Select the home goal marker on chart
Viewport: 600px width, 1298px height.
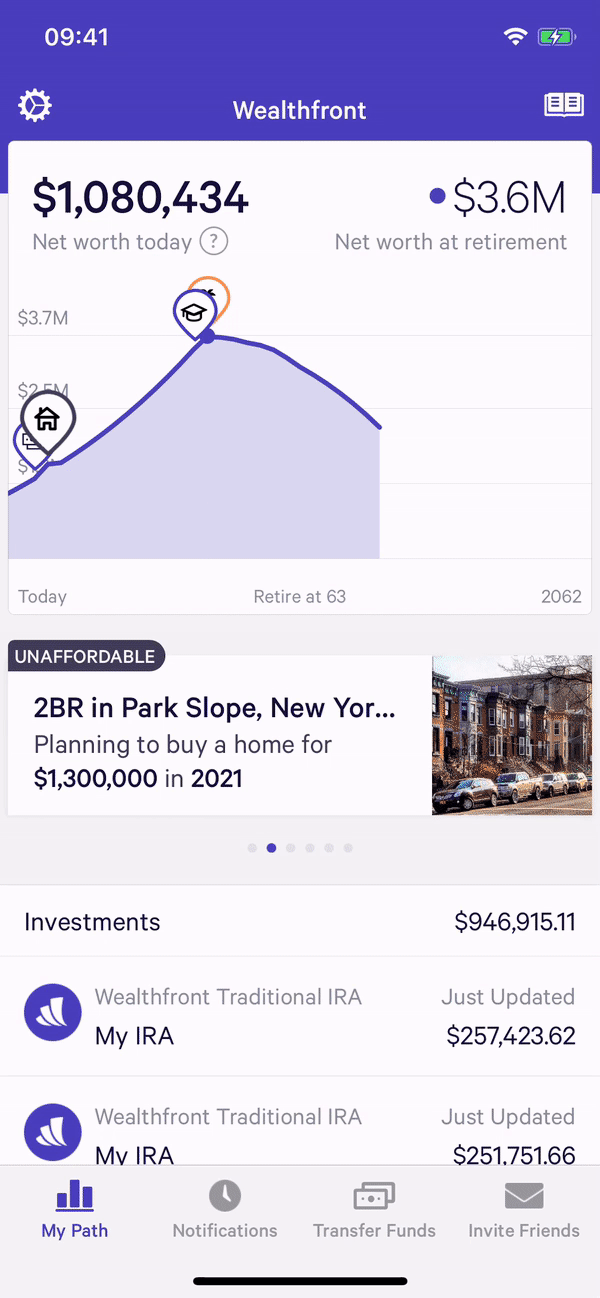pyautogui.click(x=47, y=420)
